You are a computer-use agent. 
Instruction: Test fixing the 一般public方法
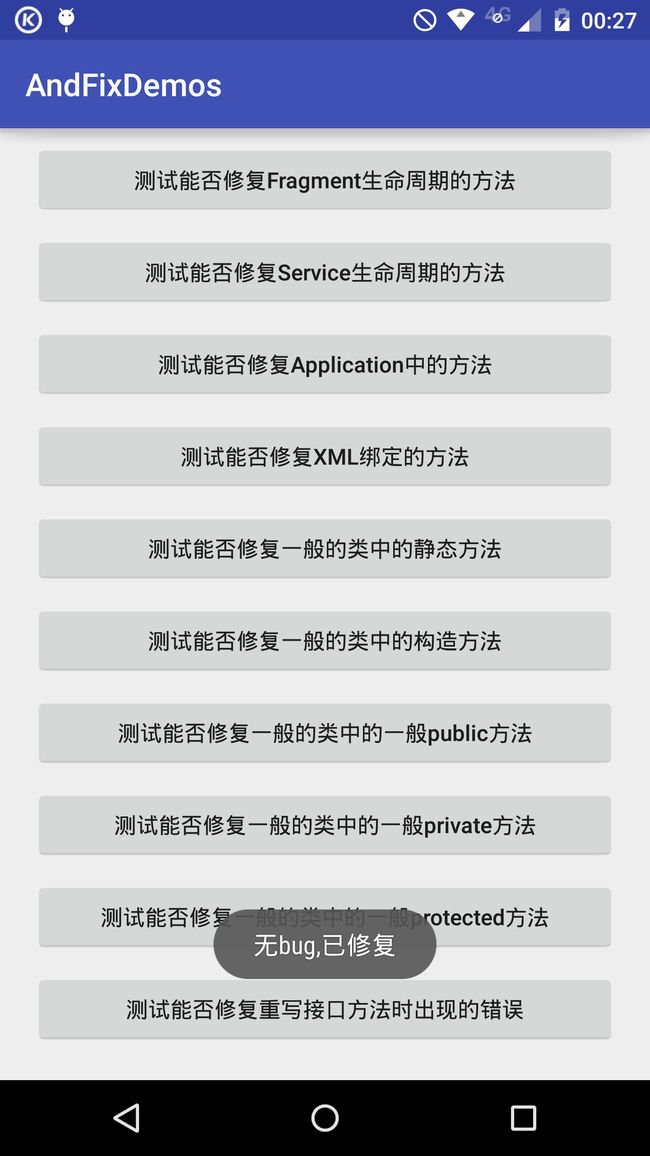click(324, 733)
